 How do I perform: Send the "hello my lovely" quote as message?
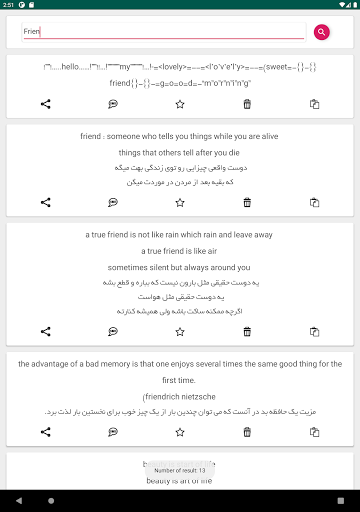click(113, 104)
